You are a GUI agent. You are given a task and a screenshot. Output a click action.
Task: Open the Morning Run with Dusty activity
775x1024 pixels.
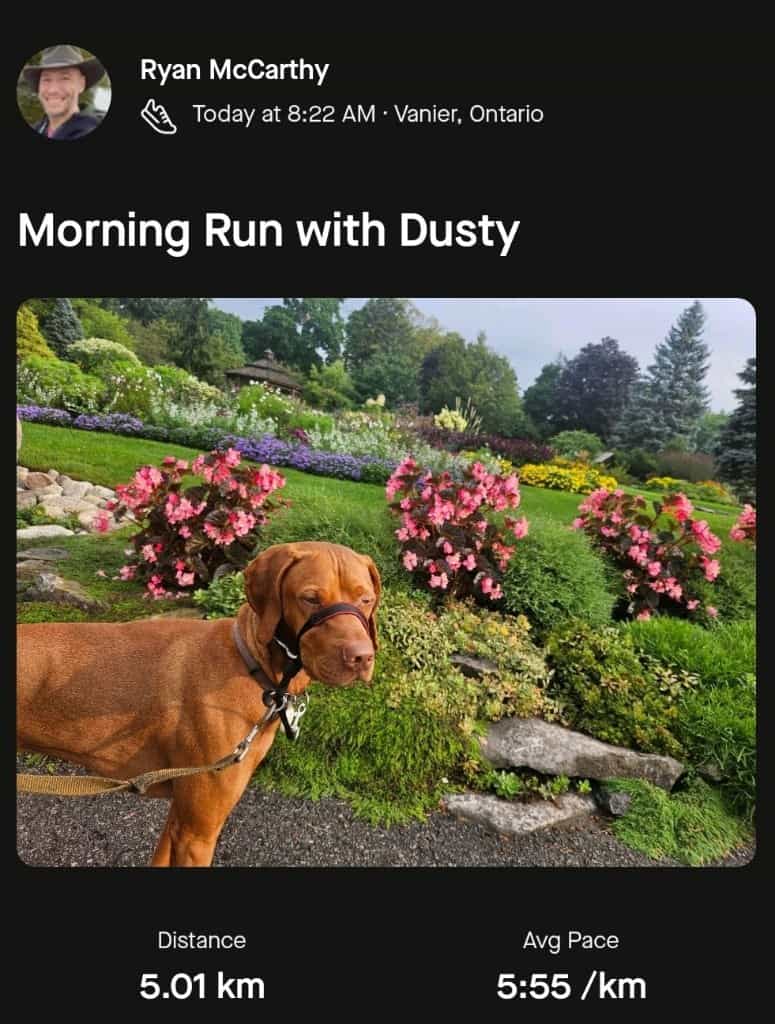point(268,232)
